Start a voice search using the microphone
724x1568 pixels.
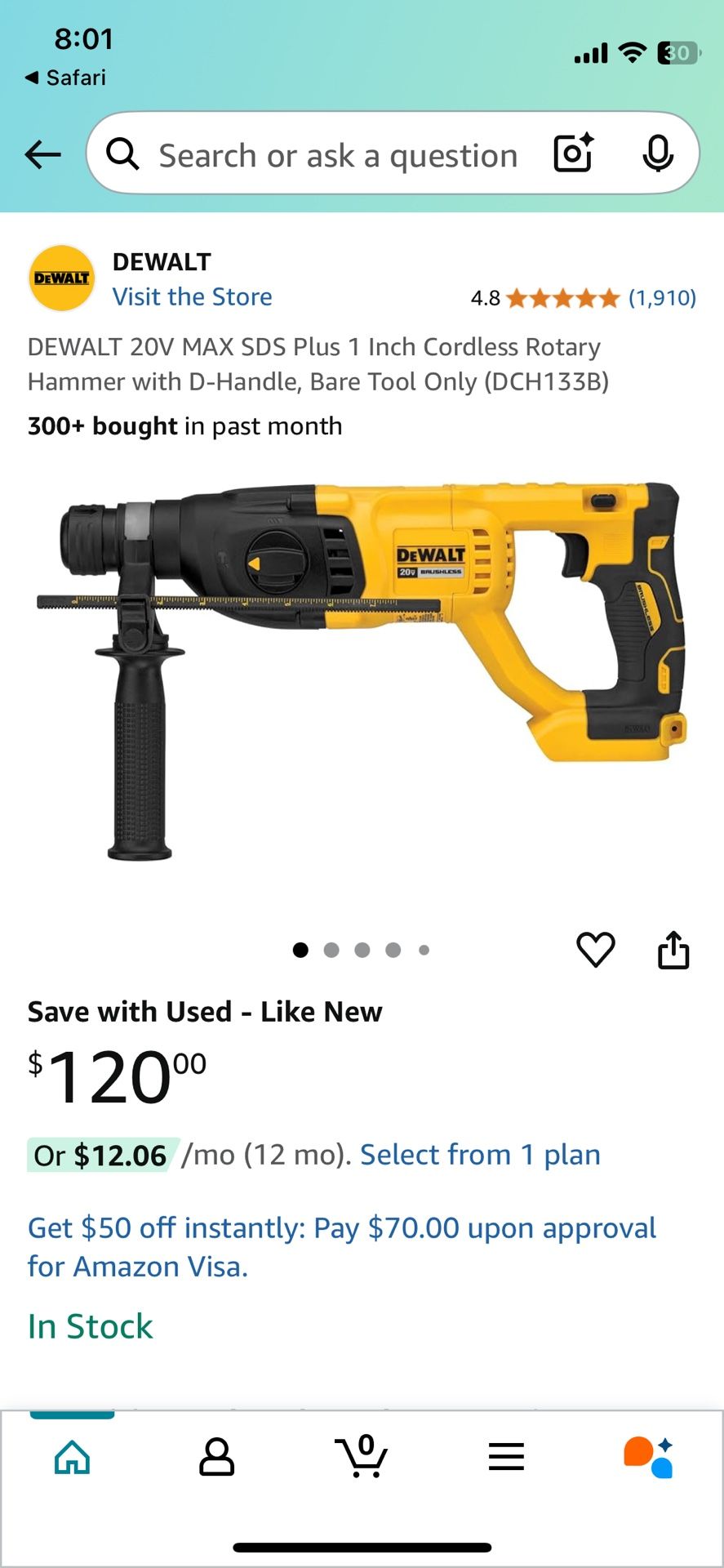click(658, 154)
